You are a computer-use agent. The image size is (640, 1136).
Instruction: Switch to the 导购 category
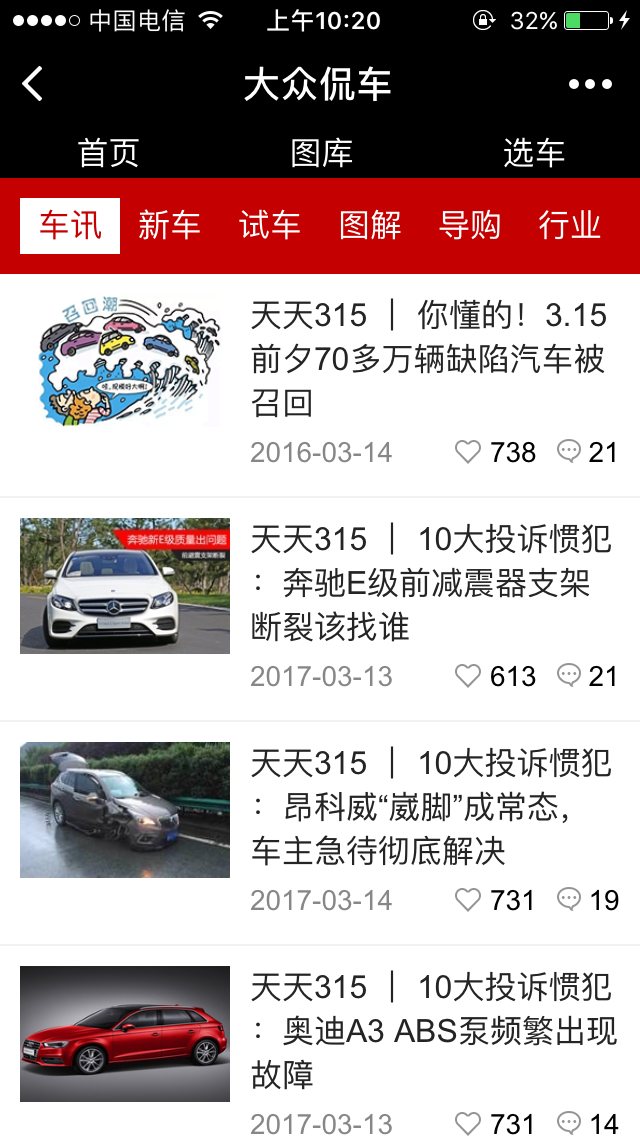tap(469, 226)
